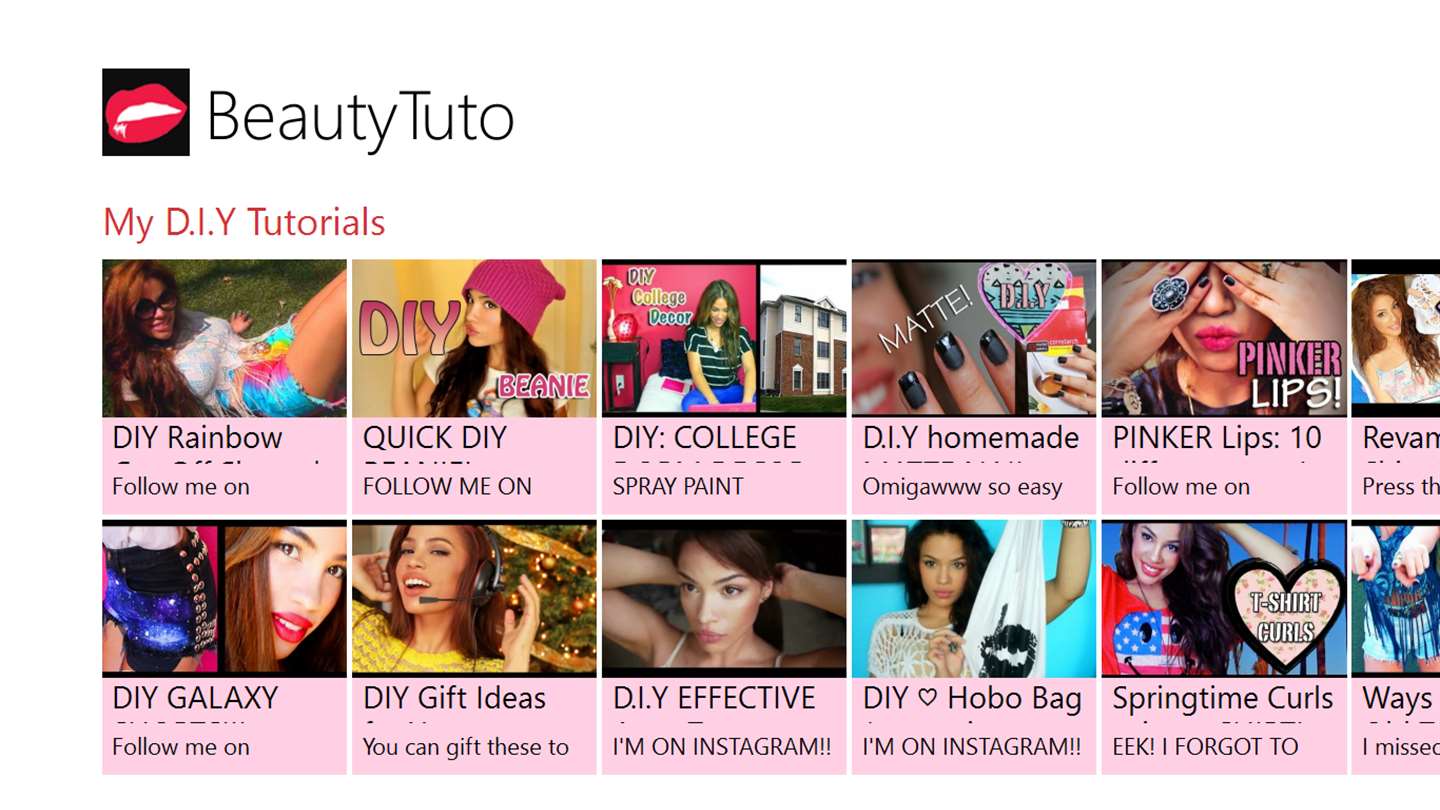Open the PINKER Lips tutorial
Viewport: 1440px width, 810px height.
(x=1224, y=386)
